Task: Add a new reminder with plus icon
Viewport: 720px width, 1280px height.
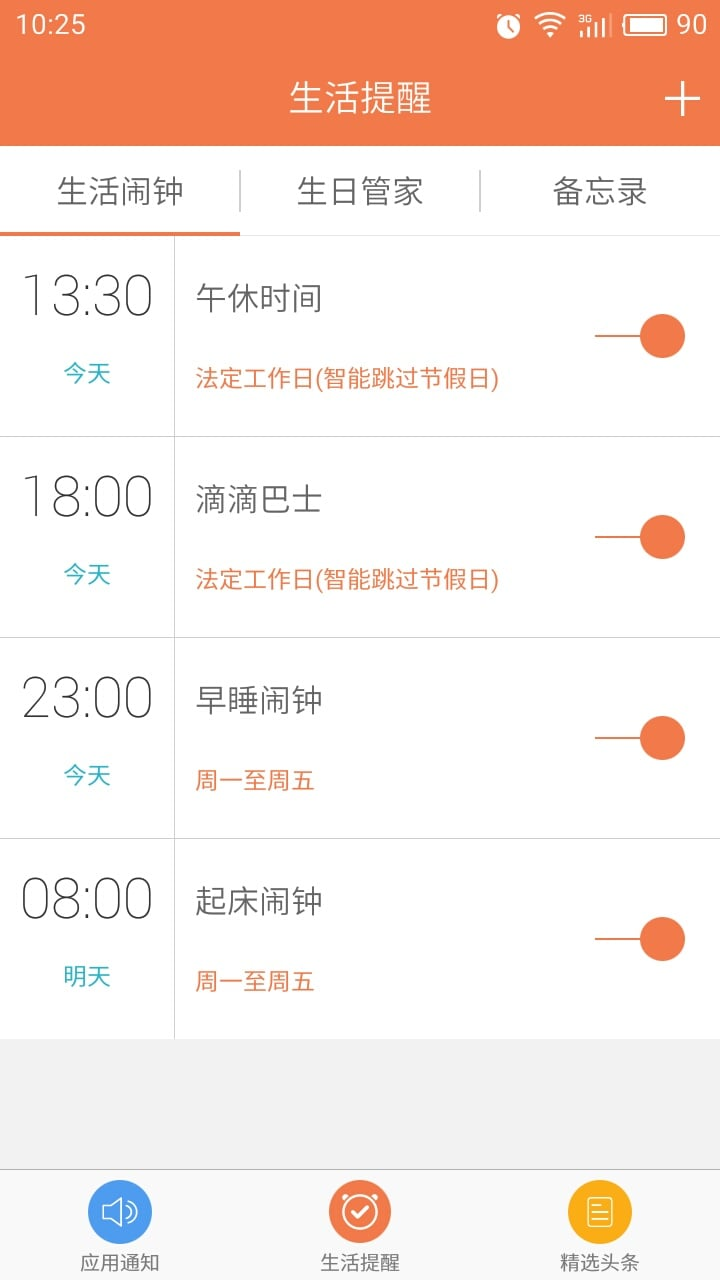Action: tap(681, 99)
